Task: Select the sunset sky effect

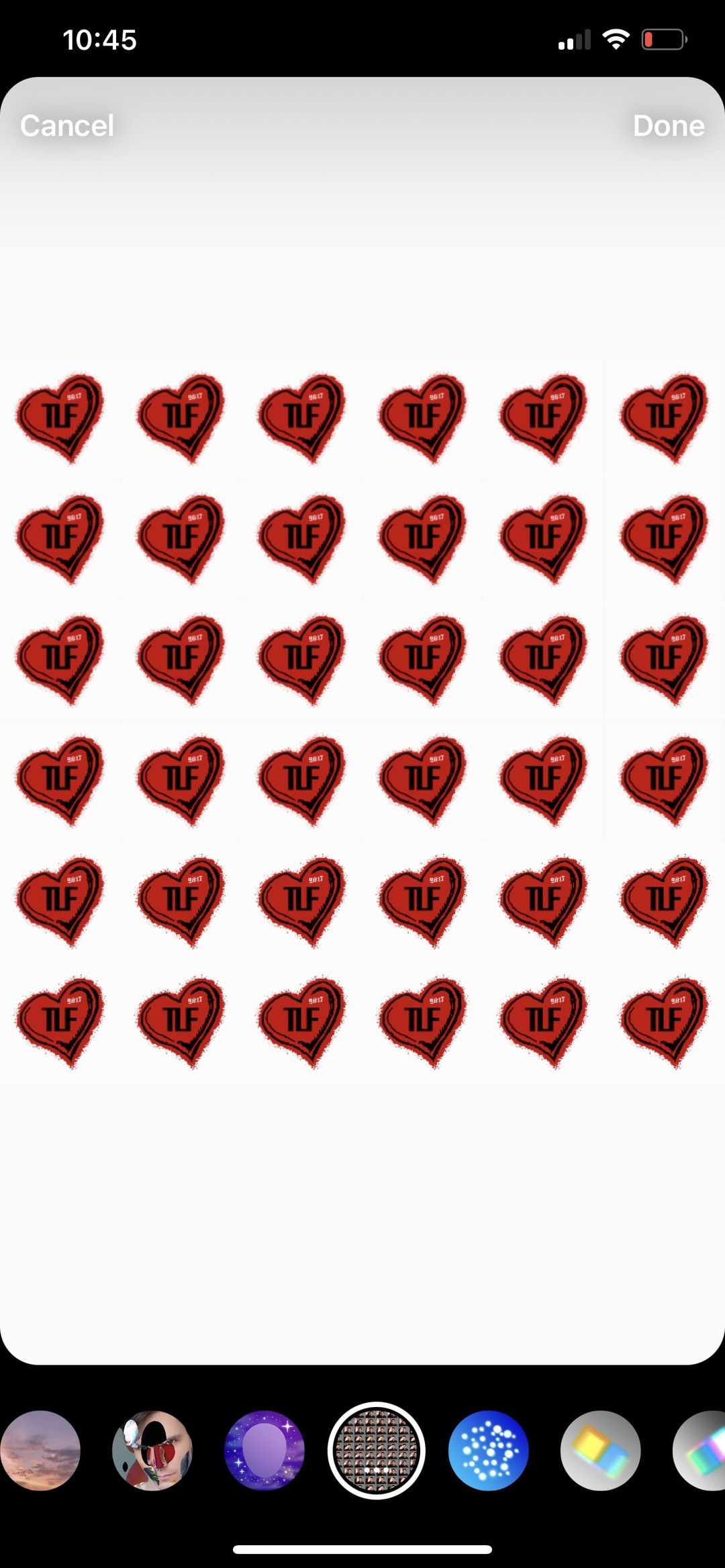Action: [39, 1451]
